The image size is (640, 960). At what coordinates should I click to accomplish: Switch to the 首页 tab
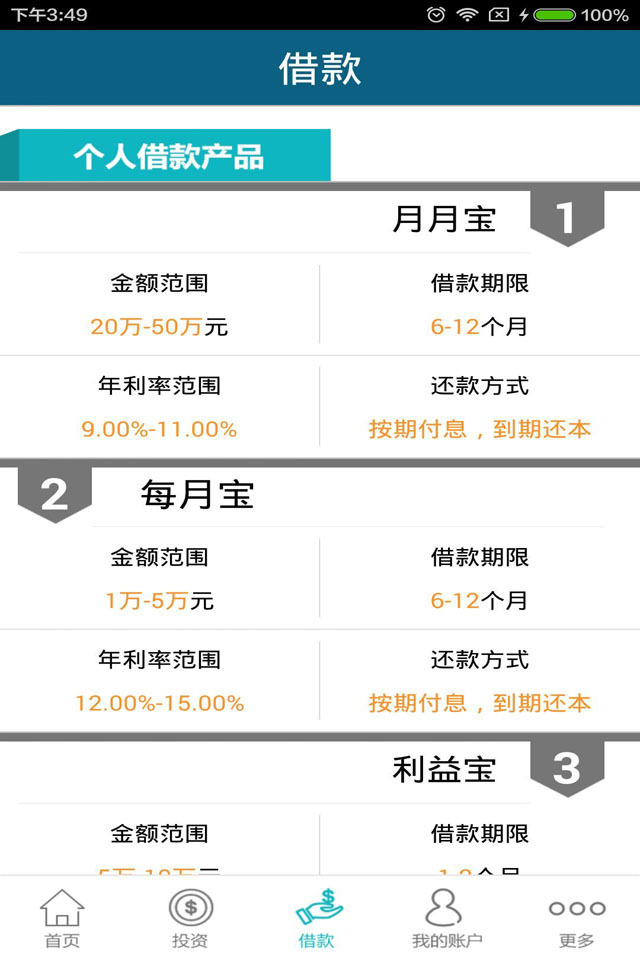(x=62, y=918)
